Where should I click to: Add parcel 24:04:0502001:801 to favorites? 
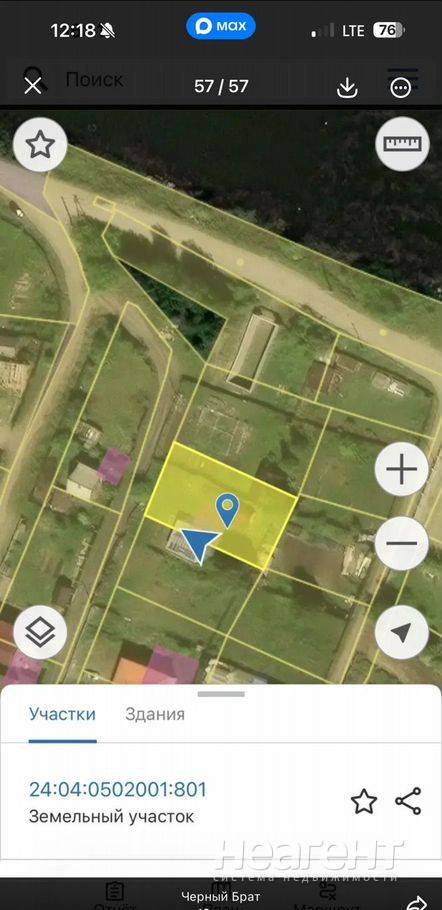point(364,801)
